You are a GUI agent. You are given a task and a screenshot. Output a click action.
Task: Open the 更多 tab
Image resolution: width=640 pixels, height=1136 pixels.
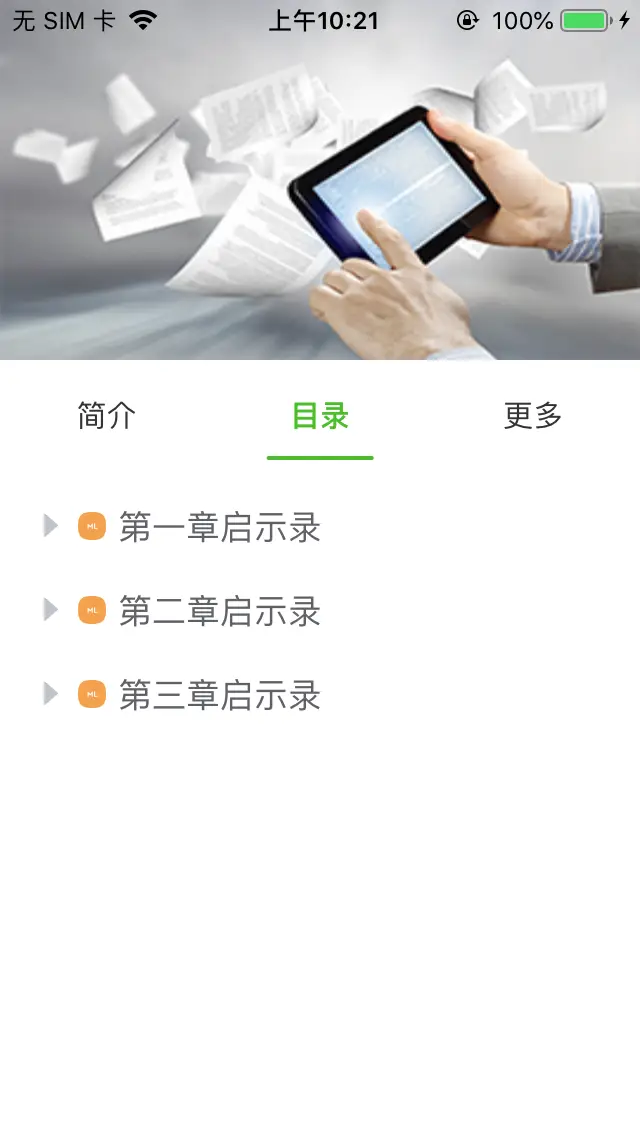[533, 416]
